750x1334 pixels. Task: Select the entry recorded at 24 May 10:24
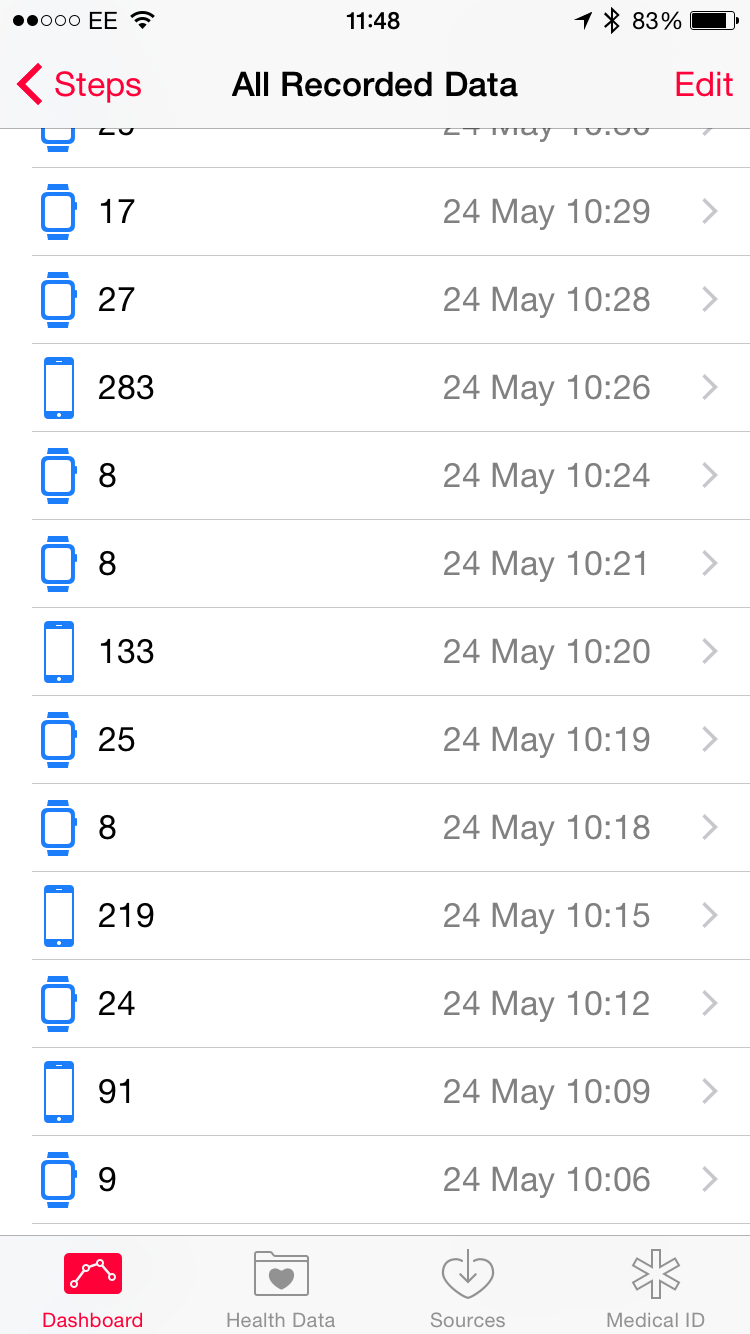point(375,476)
